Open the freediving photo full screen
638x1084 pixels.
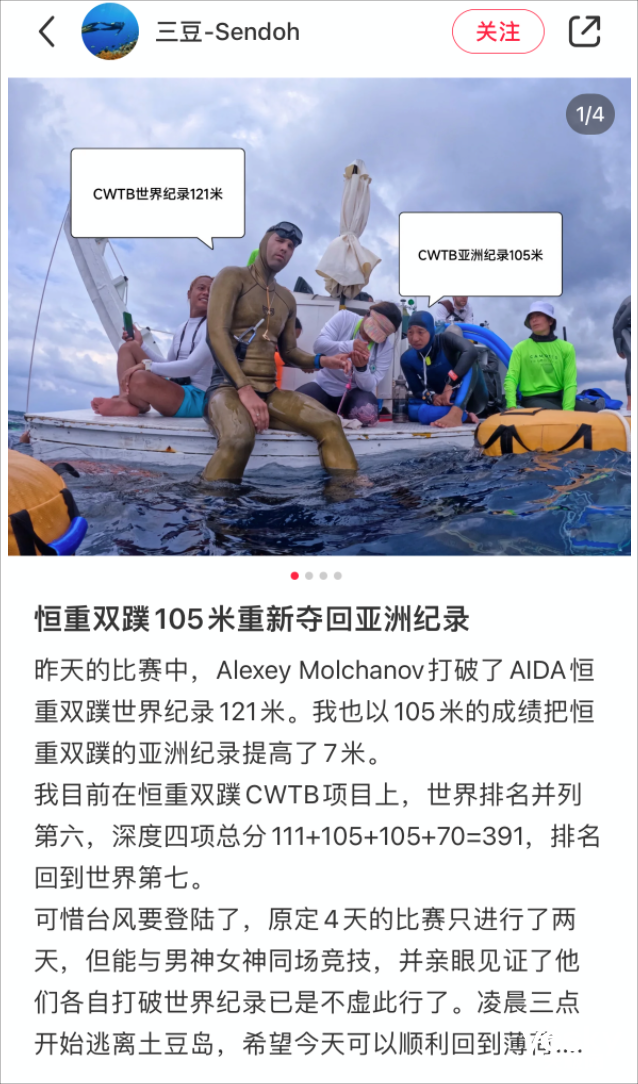tap(319, 316)
